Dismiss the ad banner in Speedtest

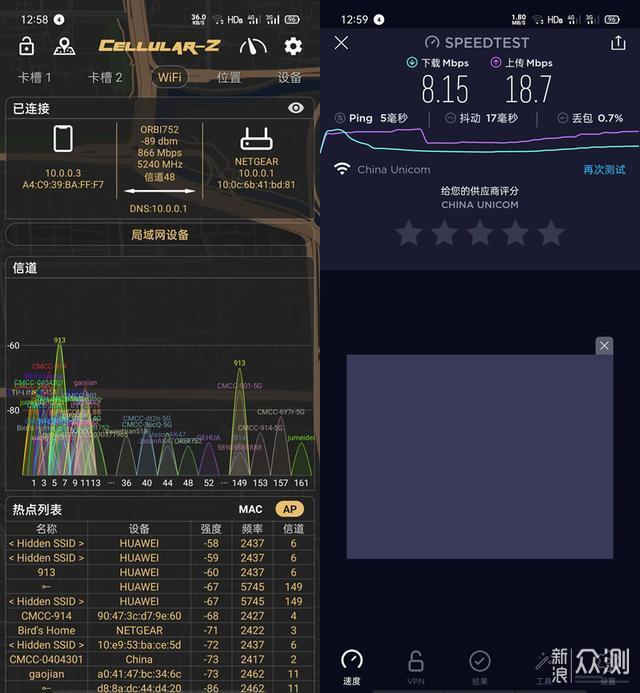coord(604,346)
